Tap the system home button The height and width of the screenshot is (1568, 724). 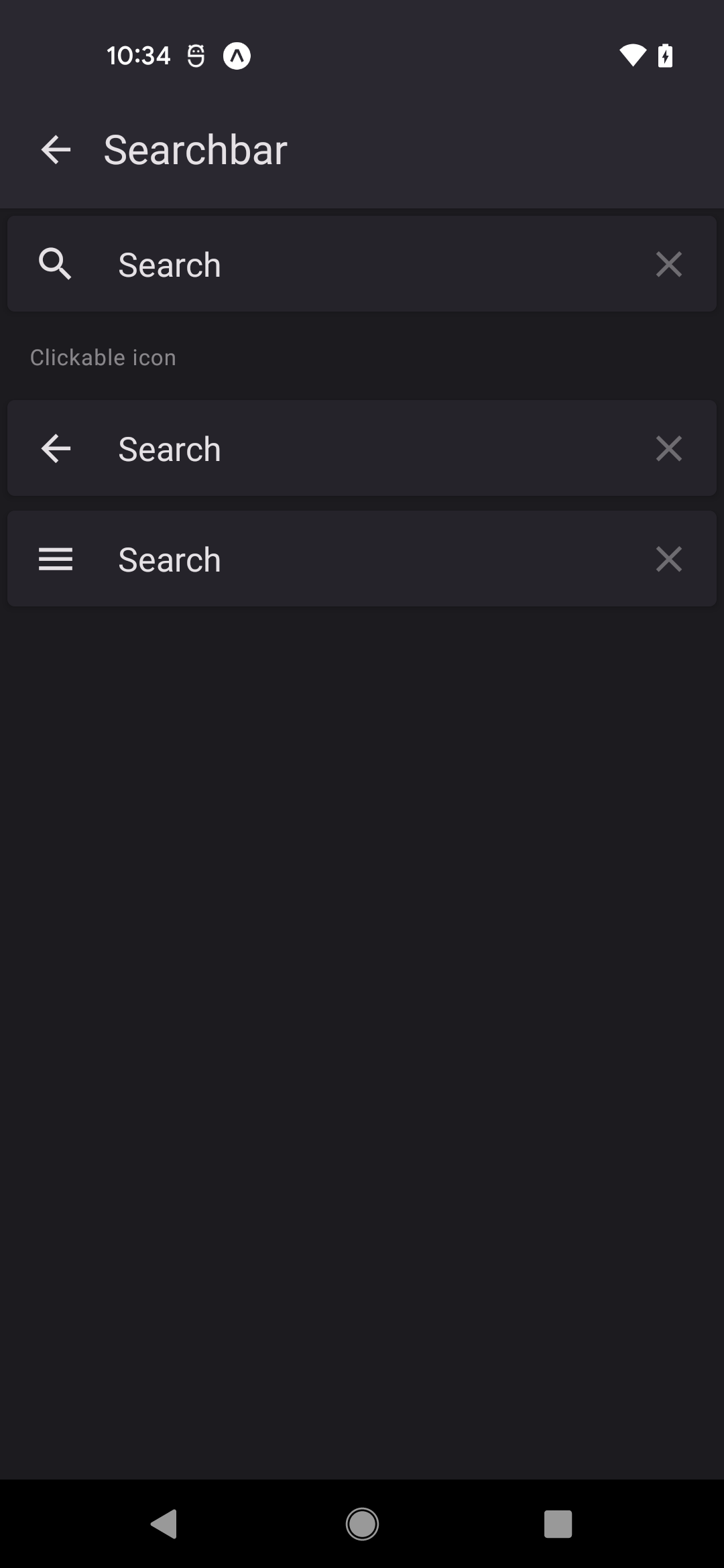(362, 1524)
